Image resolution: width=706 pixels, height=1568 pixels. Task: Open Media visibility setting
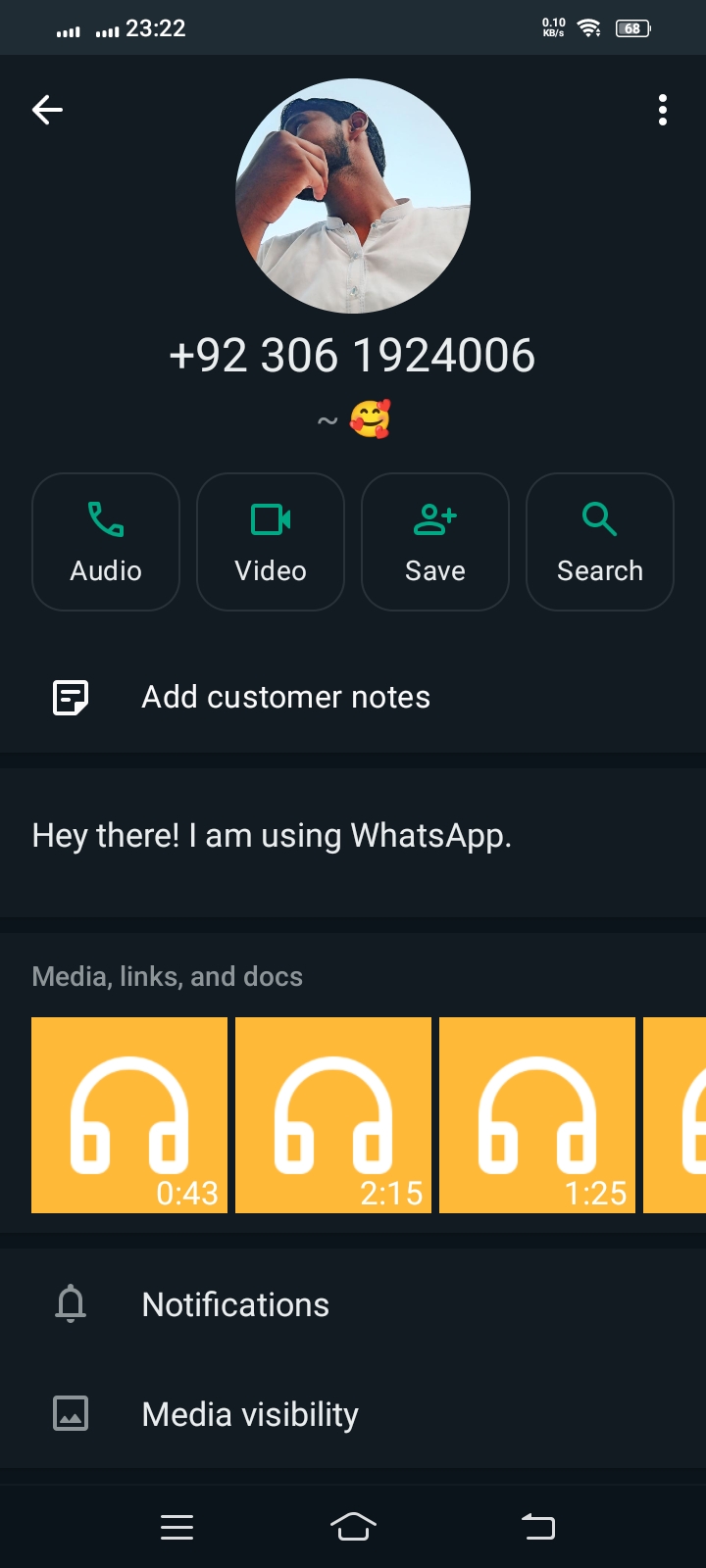click(250, 1414)
